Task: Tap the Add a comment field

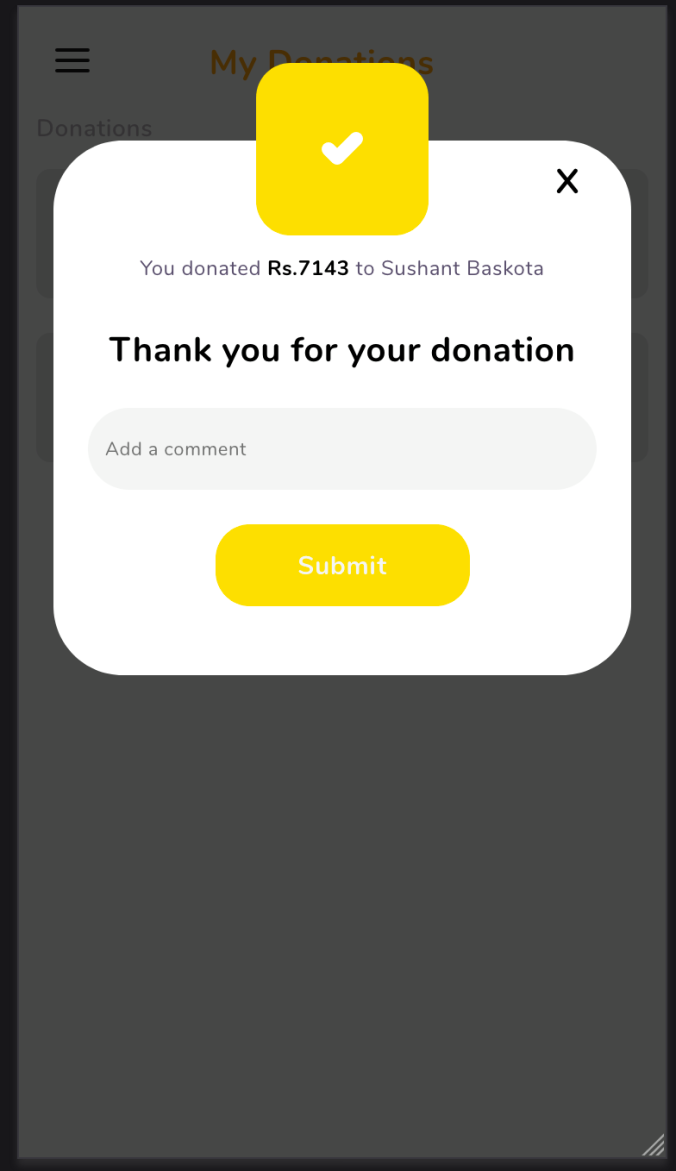Action: coord(342,449)
